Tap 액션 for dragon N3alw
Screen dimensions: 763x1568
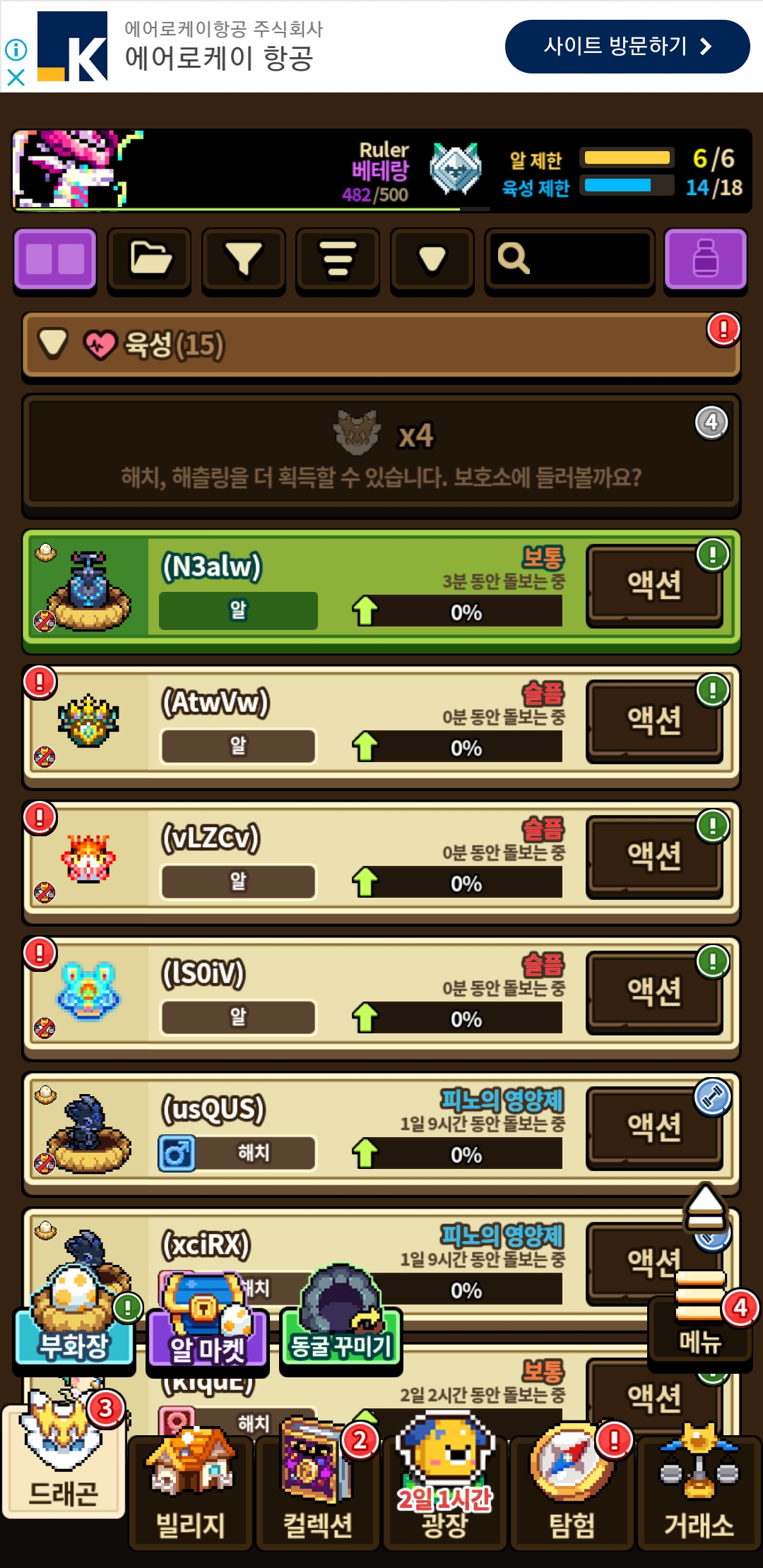(x=654, y=586)
